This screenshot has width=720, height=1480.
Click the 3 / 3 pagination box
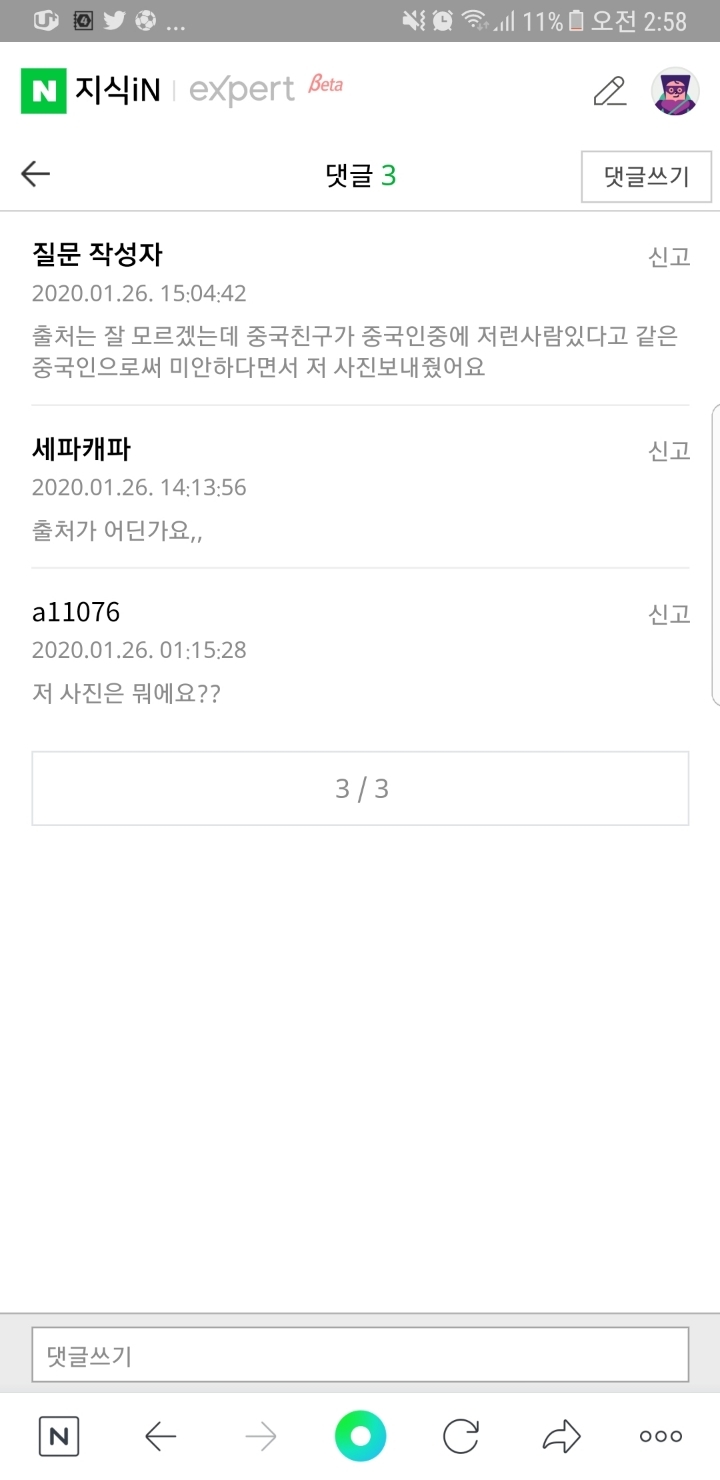(360, 788)
